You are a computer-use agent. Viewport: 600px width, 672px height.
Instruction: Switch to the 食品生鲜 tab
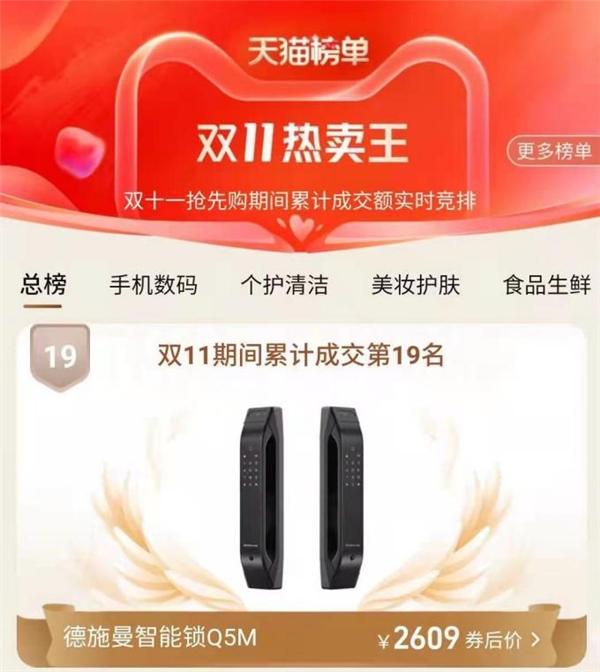pos(546,285)
